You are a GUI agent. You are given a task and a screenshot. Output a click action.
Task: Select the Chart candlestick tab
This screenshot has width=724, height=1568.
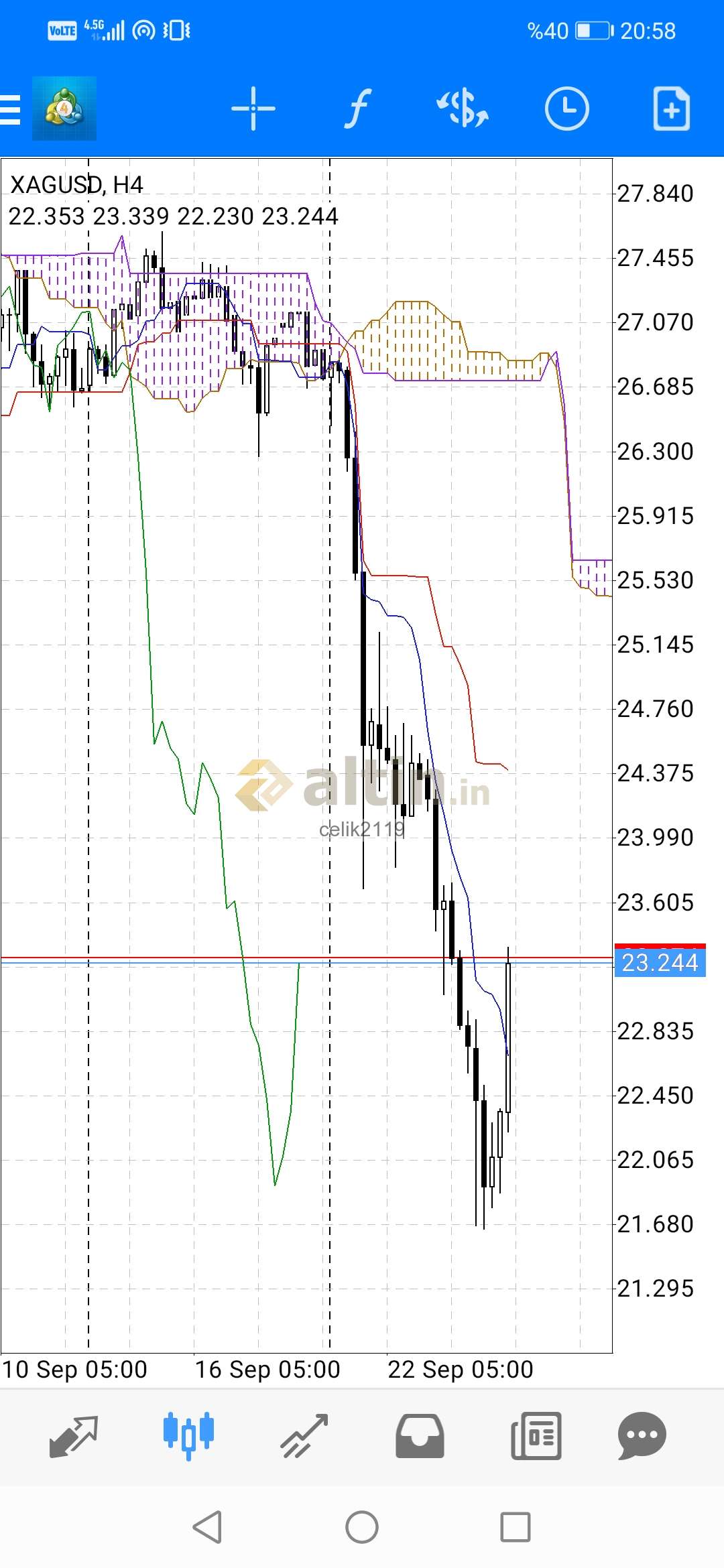click(x=189, y=1436)
